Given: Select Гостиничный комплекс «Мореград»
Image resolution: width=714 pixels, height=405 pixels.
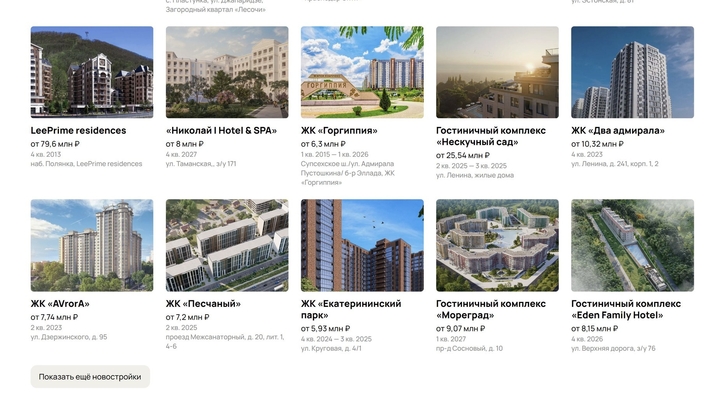Looking at the screenshot, I should tap(497, 245).
